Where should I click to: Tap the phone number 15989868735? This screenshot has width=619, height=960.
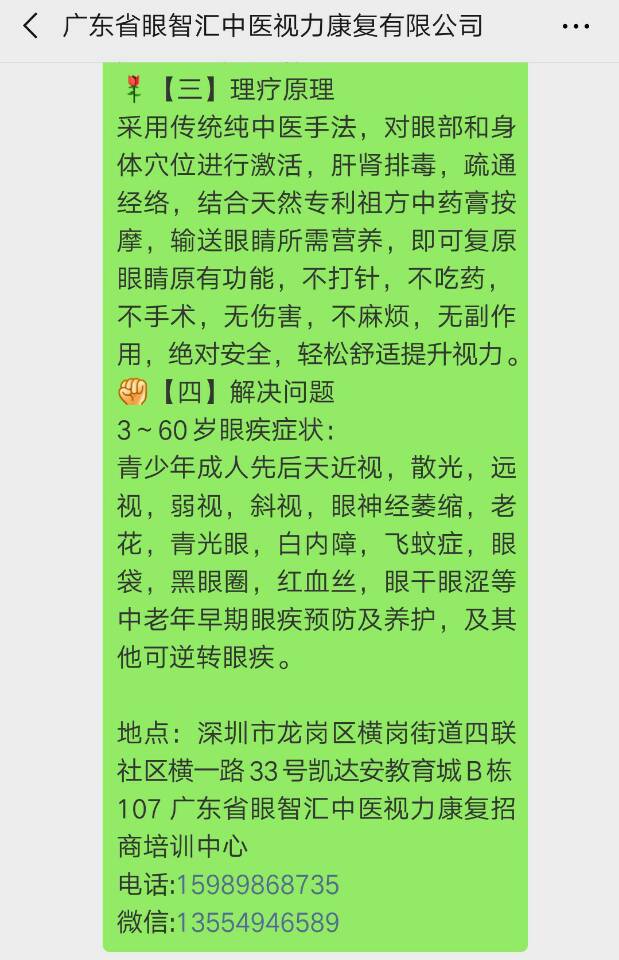click(258, 885)
